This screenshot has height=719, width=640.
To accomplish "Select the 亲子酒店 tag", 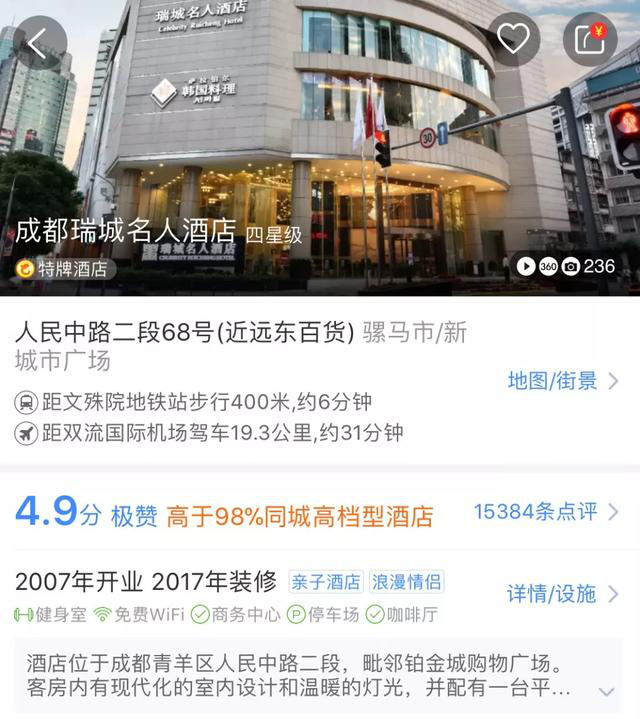I will 326,582.
